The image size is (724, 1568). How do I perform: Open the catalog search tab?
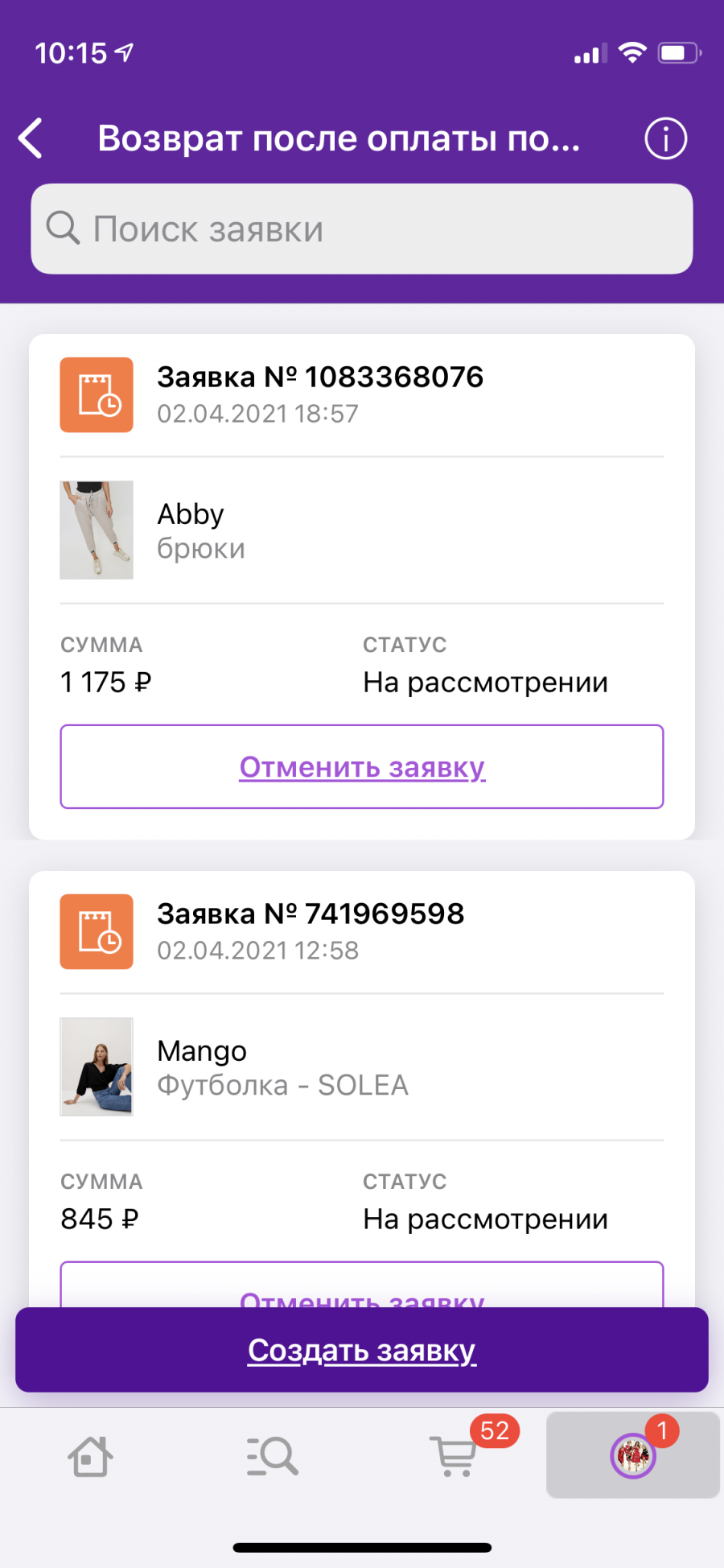click(x=272, y=1456)
